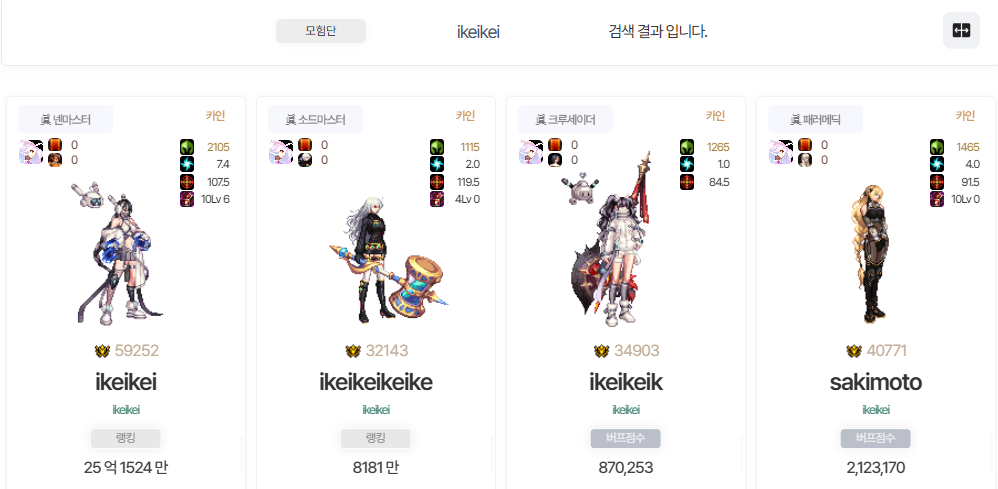Viewport: 998px width, 489px height.
Task: Tap the 버프점수 button under sakimoto
Action: [x=875, y=438]
